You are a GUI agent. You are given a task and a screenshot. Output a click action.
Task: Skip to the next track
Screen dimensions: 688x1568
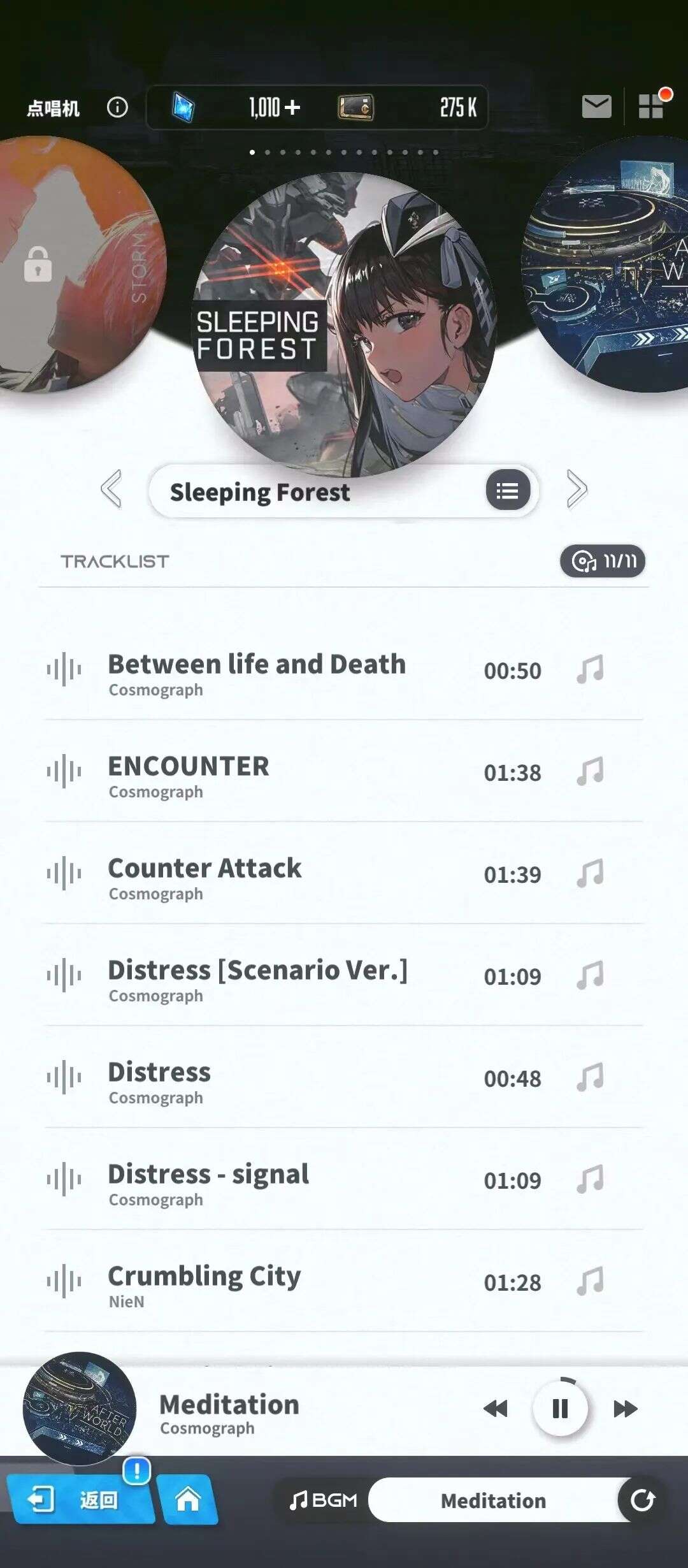tap(625, 1409)
